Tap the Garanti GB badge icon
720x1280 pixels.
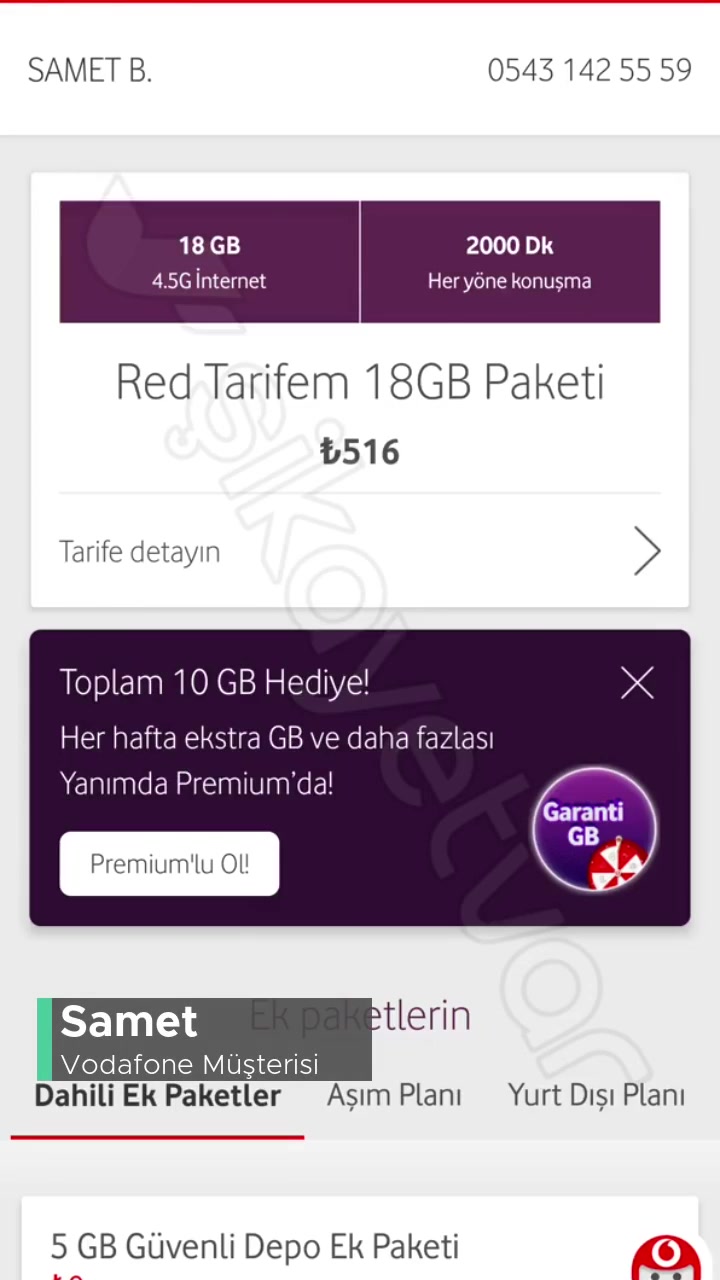[594, 830]
